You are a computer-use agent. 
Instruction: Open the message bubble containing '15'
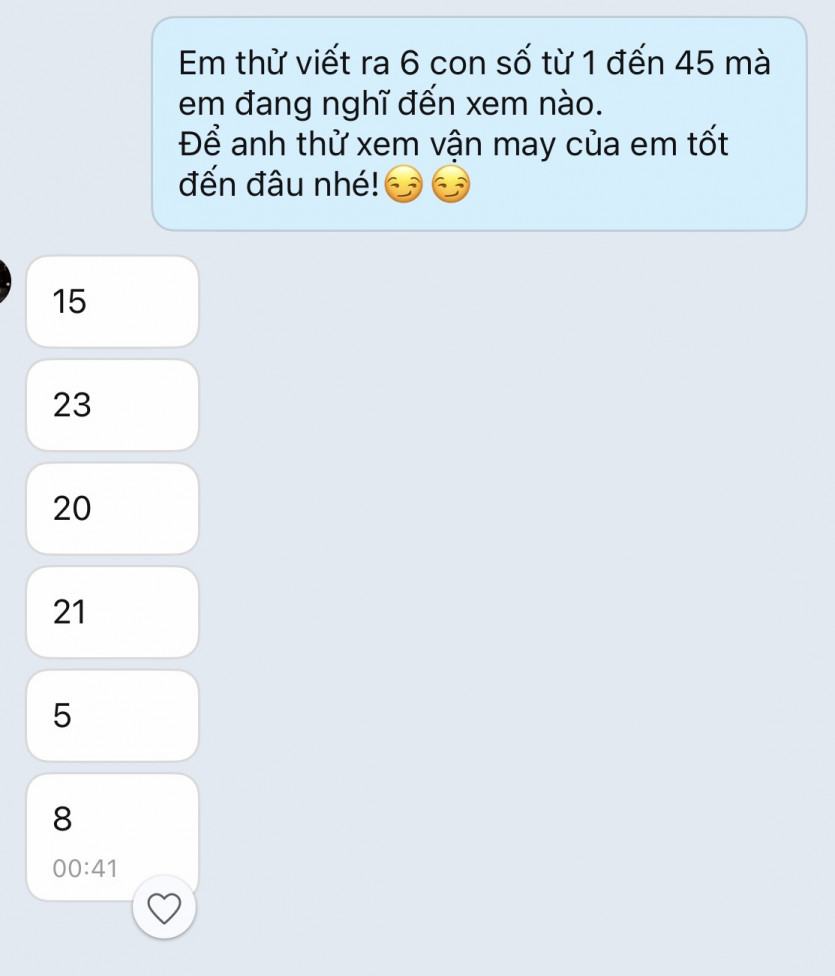click(112, 301)
